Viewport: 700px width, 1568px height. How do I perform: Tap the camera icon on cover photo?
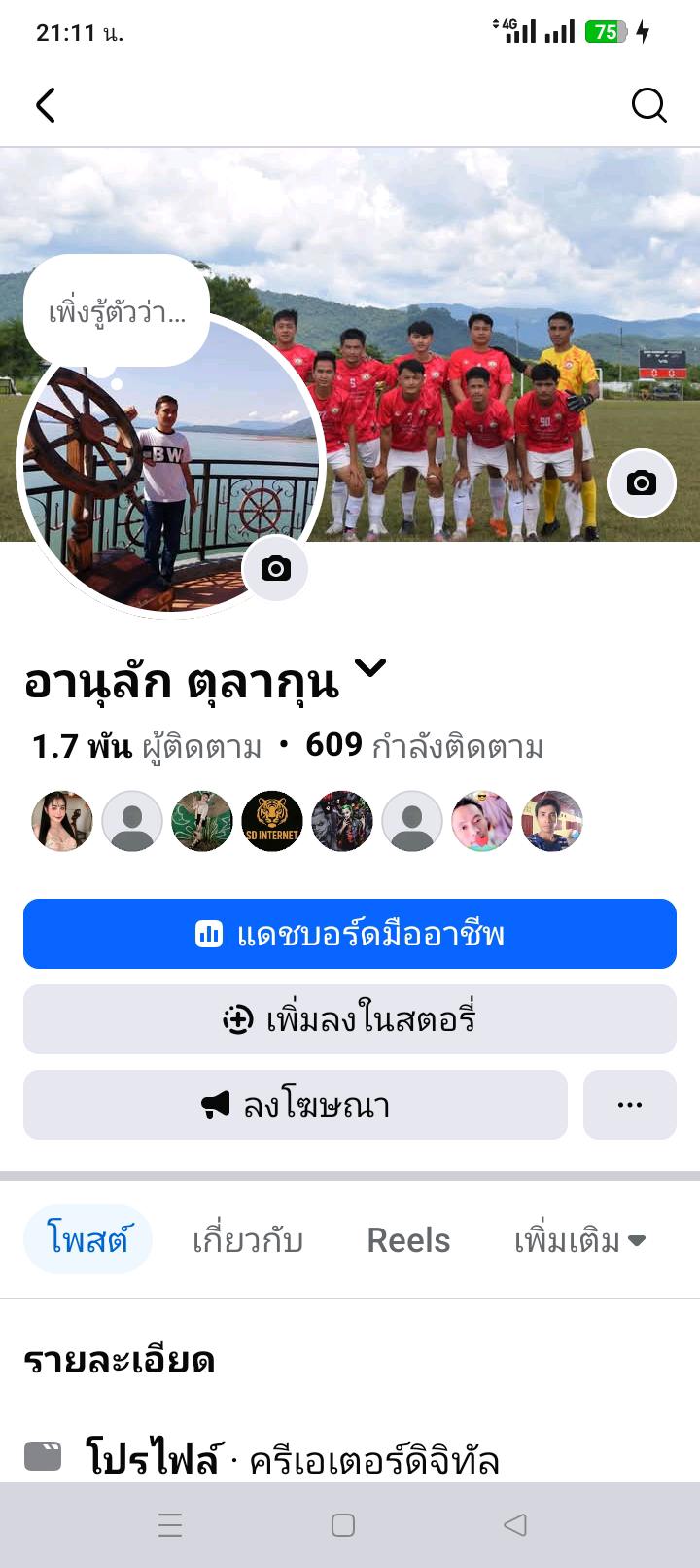[641, 482]
